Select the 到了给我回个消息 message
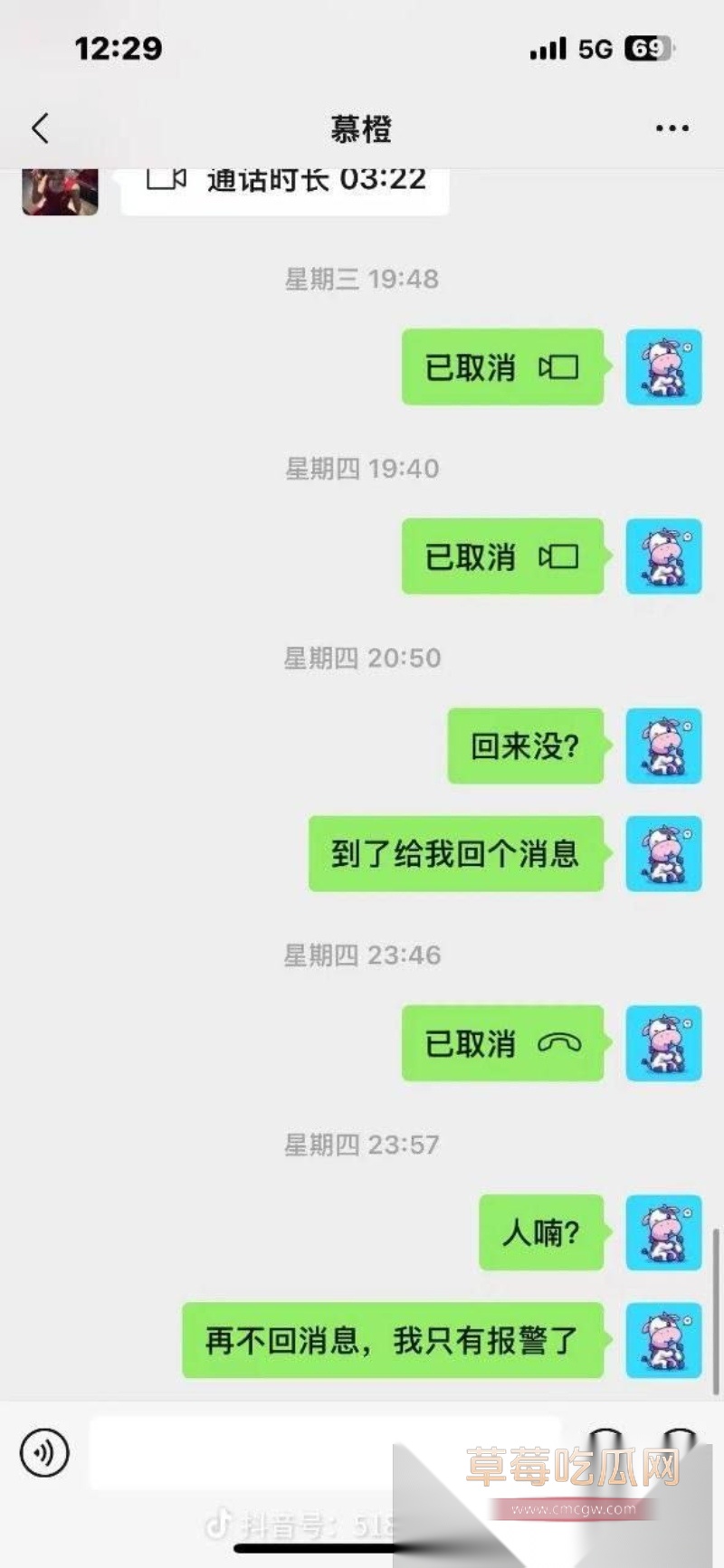 tap(455, 854)
